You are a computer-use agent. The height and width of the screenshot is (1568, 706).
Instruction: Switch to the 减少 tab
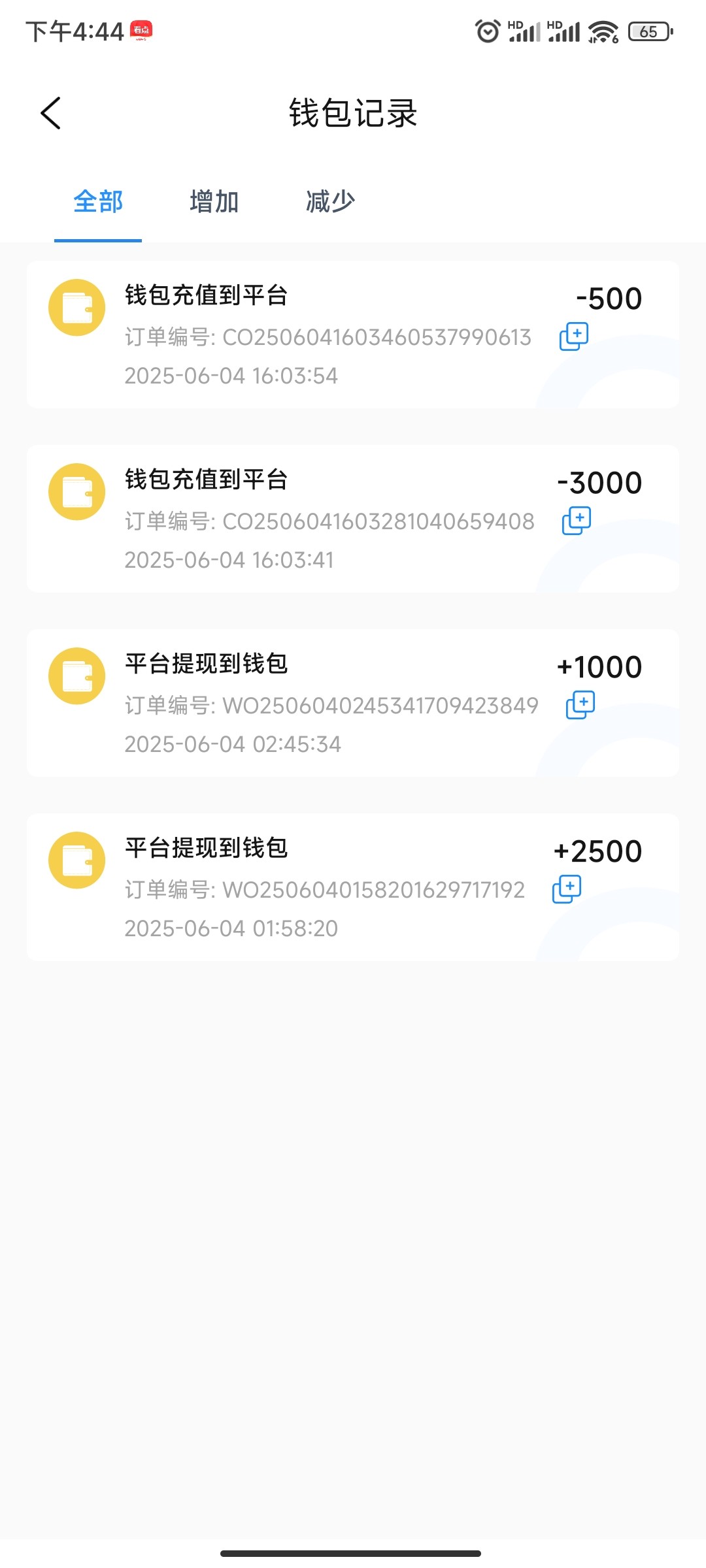(330, 202)
